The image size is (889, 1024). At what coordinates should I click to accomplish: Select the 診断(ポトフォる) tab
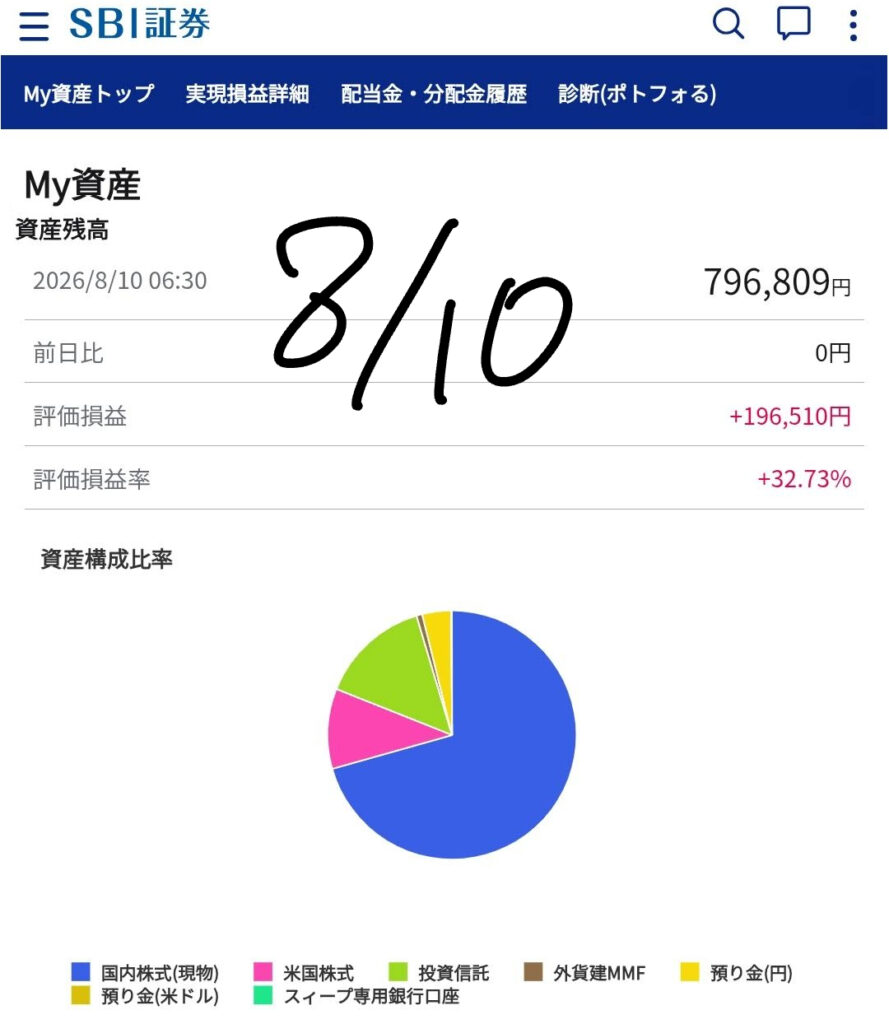(637, 94)
